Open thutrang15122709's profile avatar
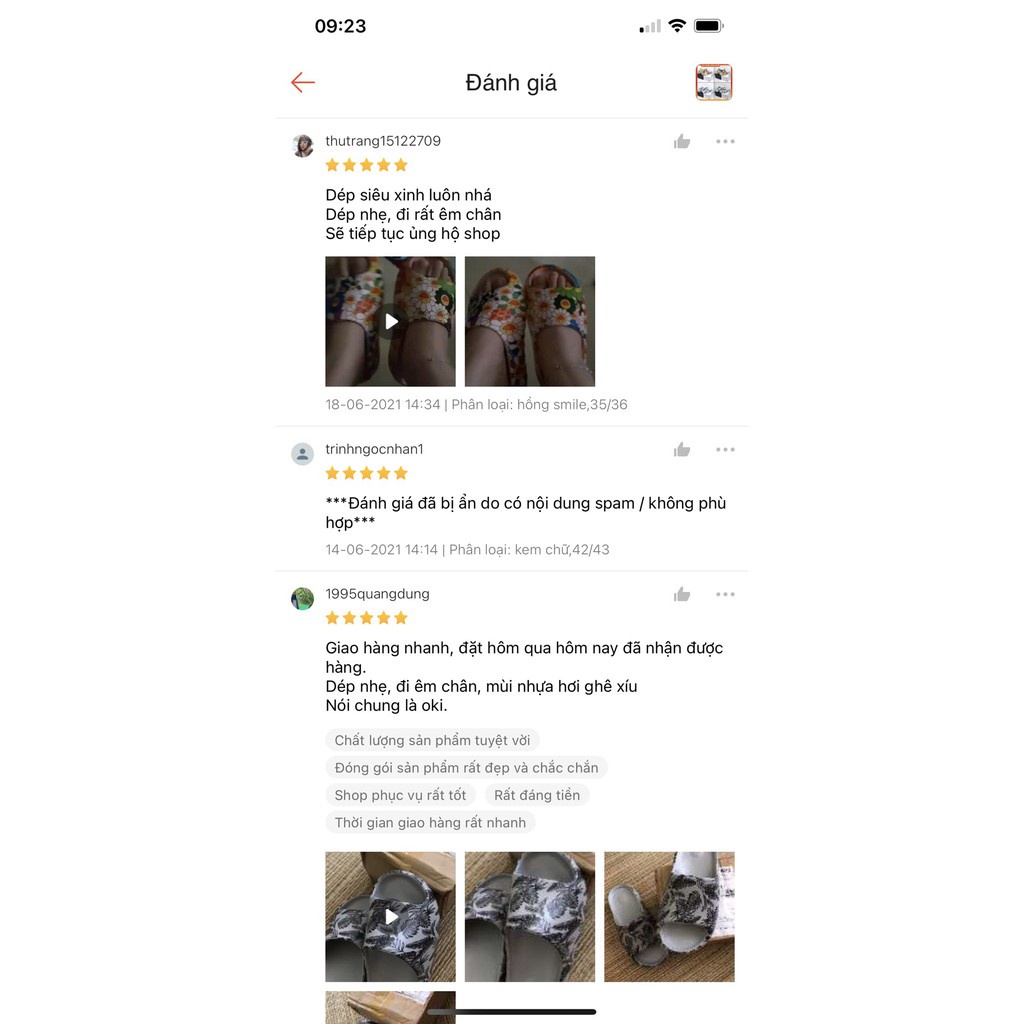 point(303,146)
